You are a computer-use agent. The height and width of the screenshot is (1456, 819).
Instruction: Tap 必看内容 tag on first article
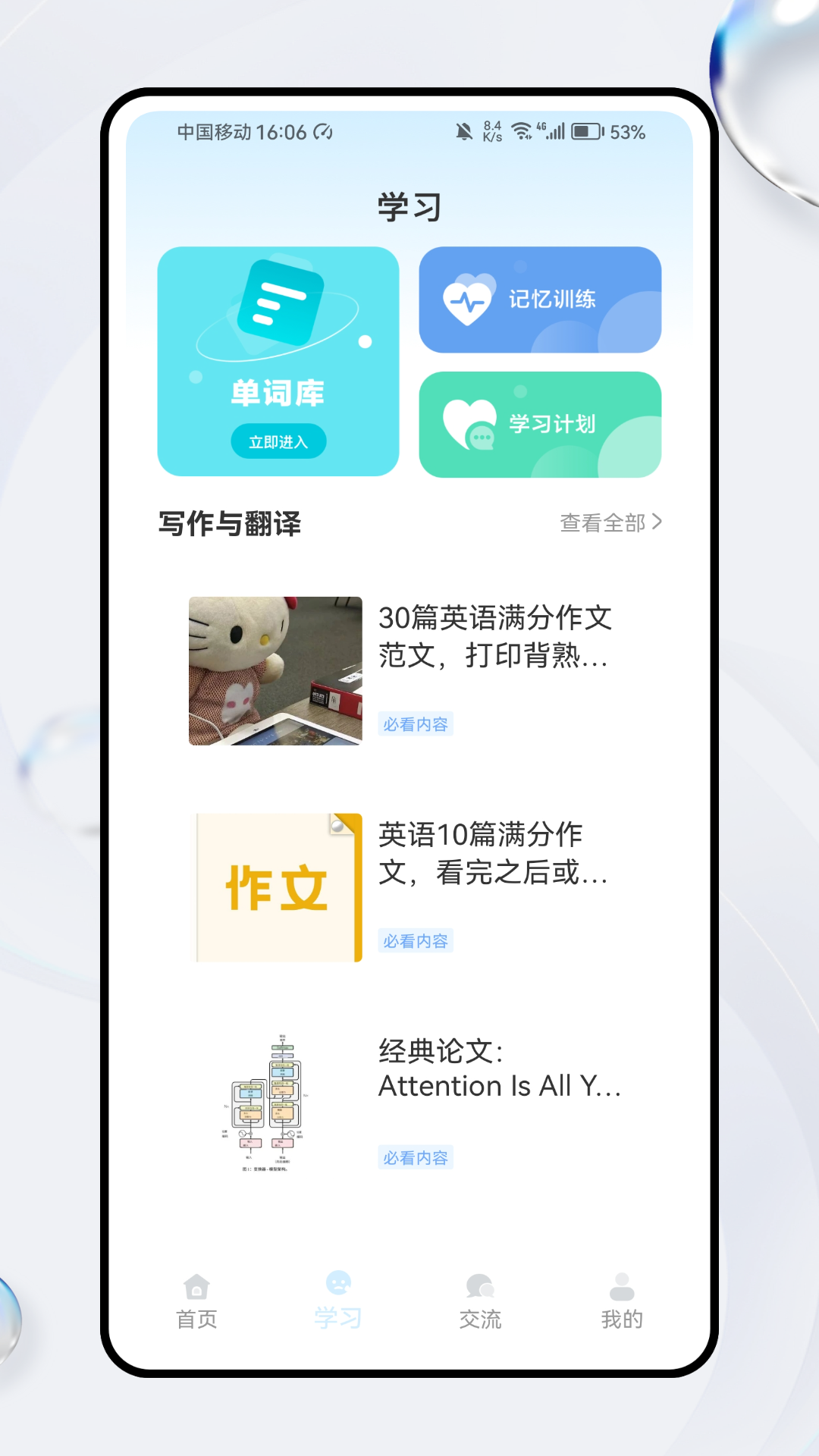point(416,725)
